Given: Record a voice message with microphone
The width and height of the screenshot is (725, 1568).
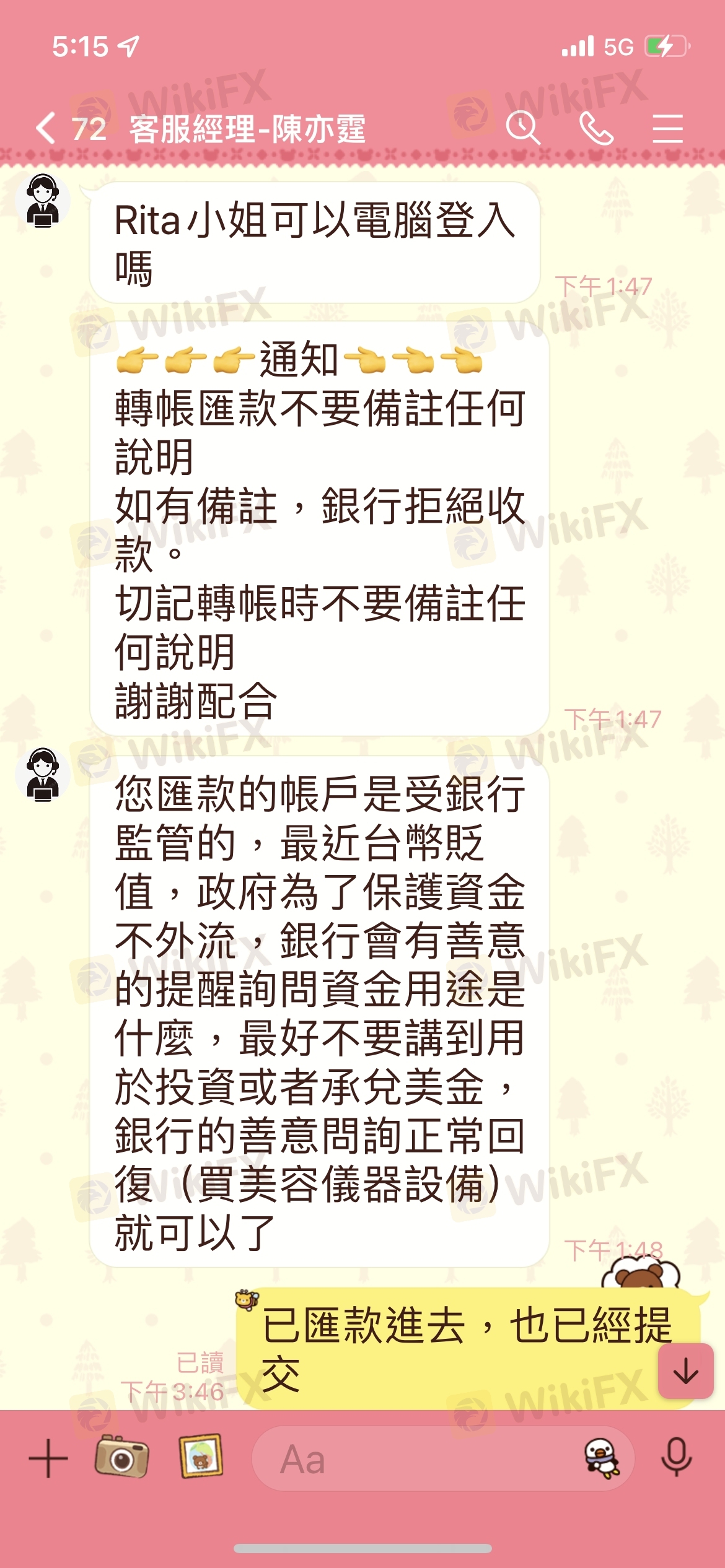Looking at the screenshot, I should tap(676, 1458).
